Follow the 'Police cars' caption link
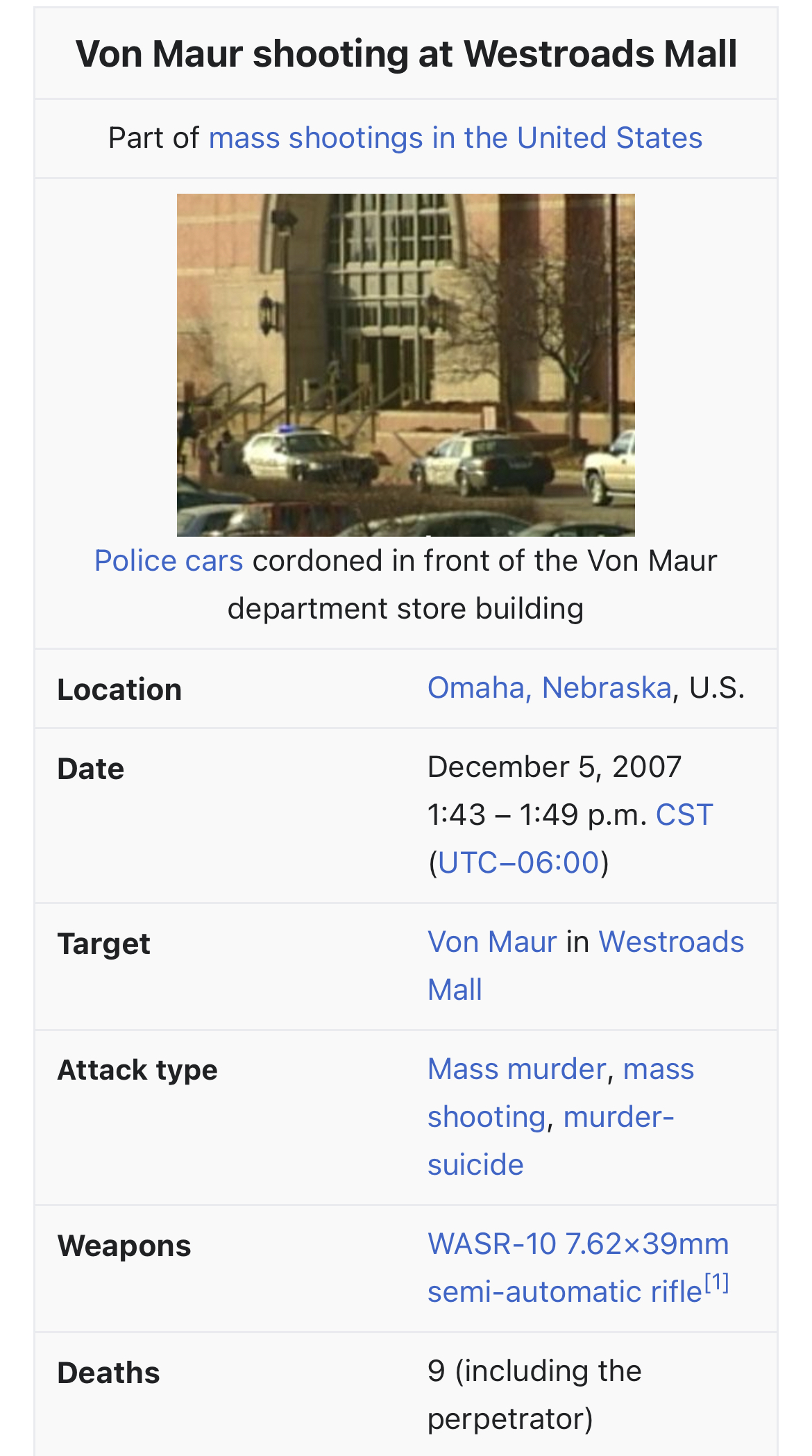The image size is (812, 1456). [169, 560]
